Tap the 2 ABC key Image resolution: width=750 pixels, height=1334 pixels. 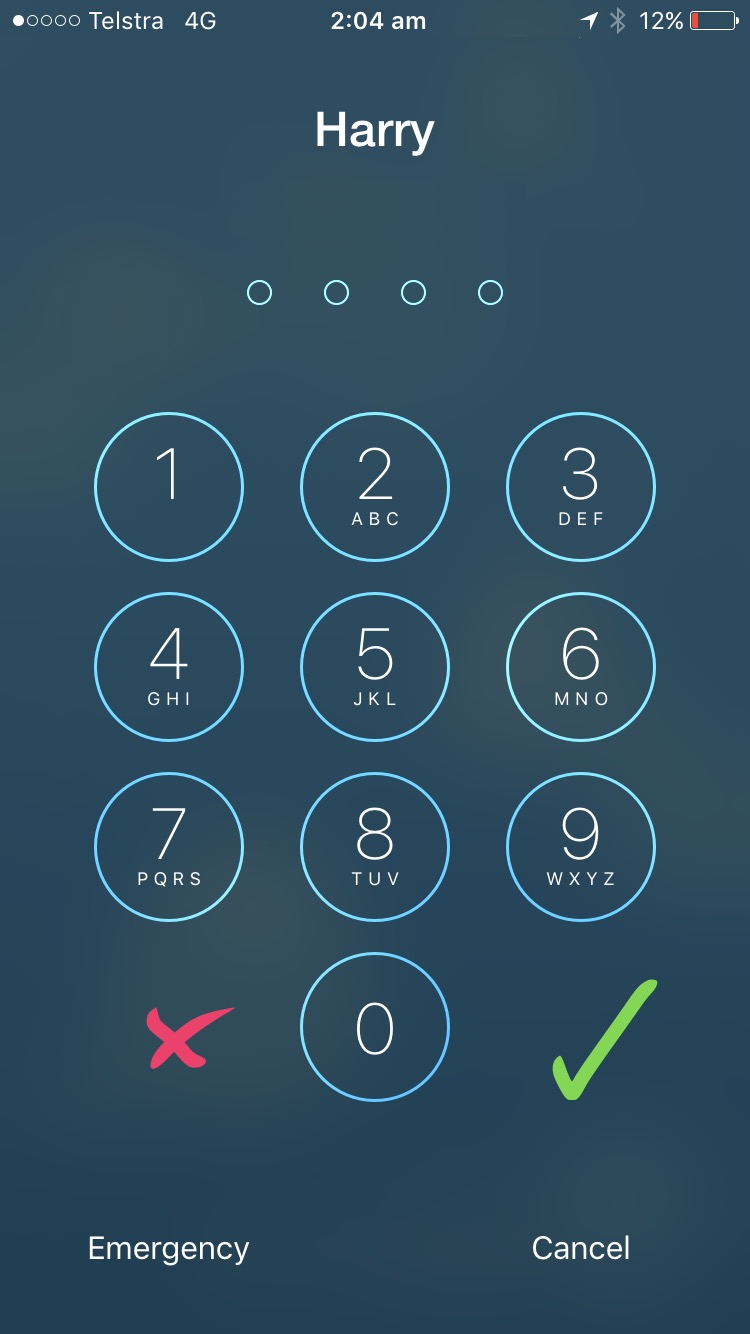(x=375, y=487)
